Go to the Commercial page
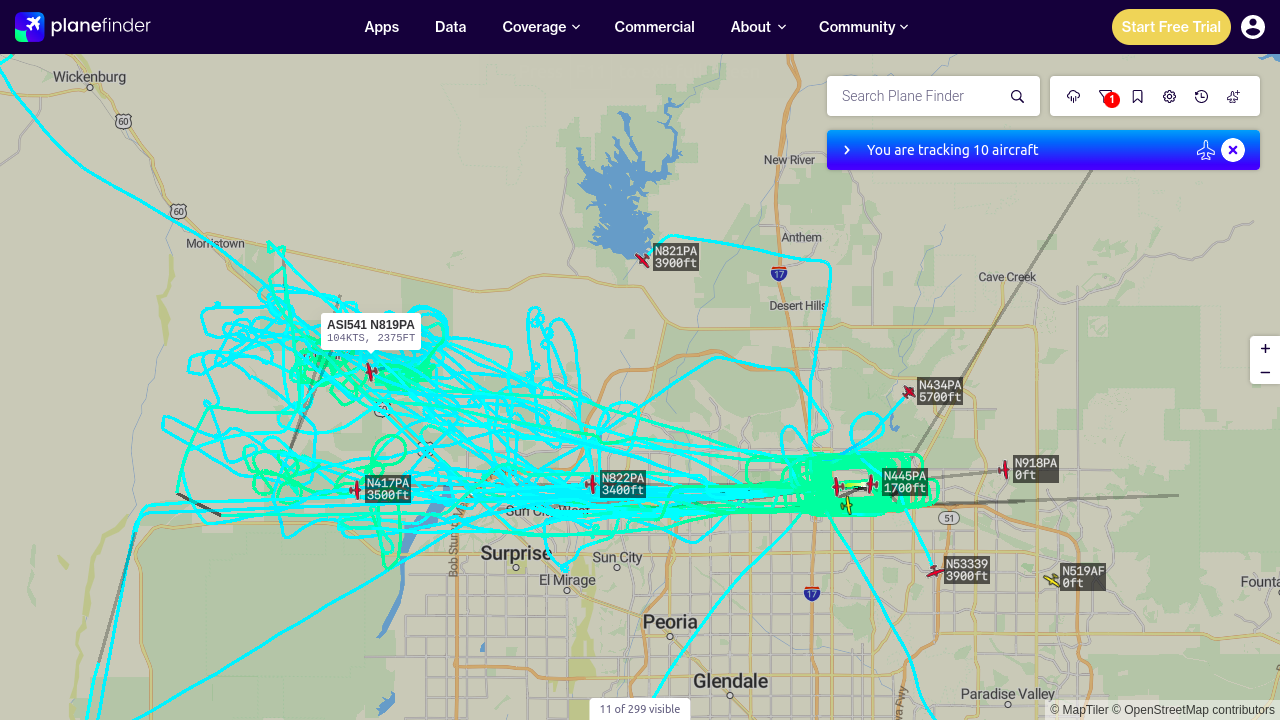Screen dimensions: 1280x720 (x=654, y=27)
